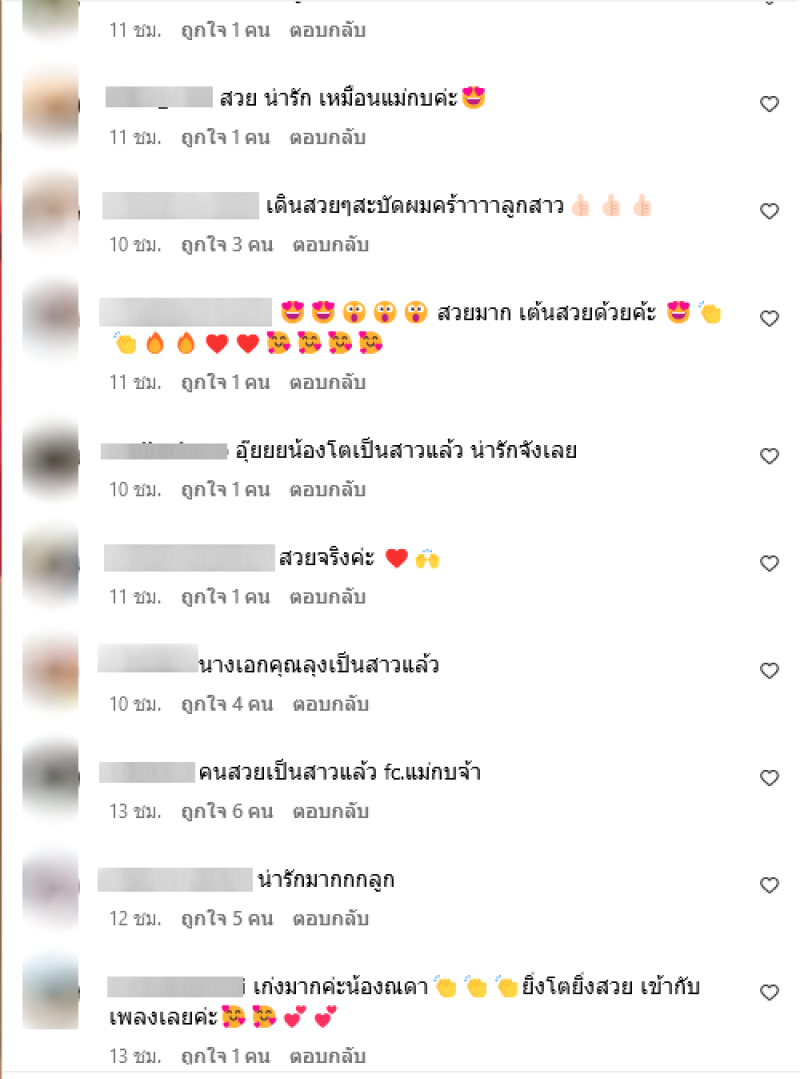View likes on 'น่ารักมากกกลูก' comment
The height and width of the screenshot is (1079, 800).
pos(227,918)
